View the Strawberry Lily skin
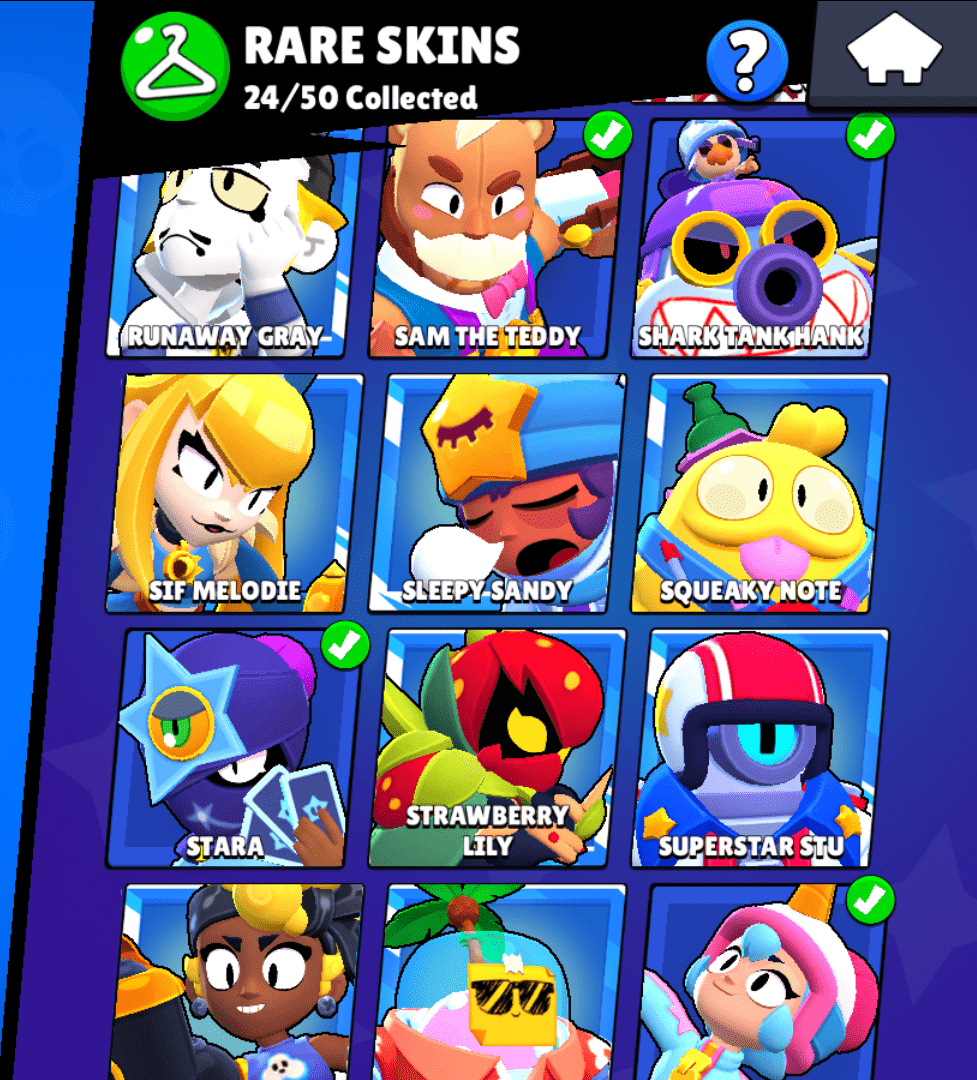The width and height of the screenshot is (977, 1080). click(497, 748)
